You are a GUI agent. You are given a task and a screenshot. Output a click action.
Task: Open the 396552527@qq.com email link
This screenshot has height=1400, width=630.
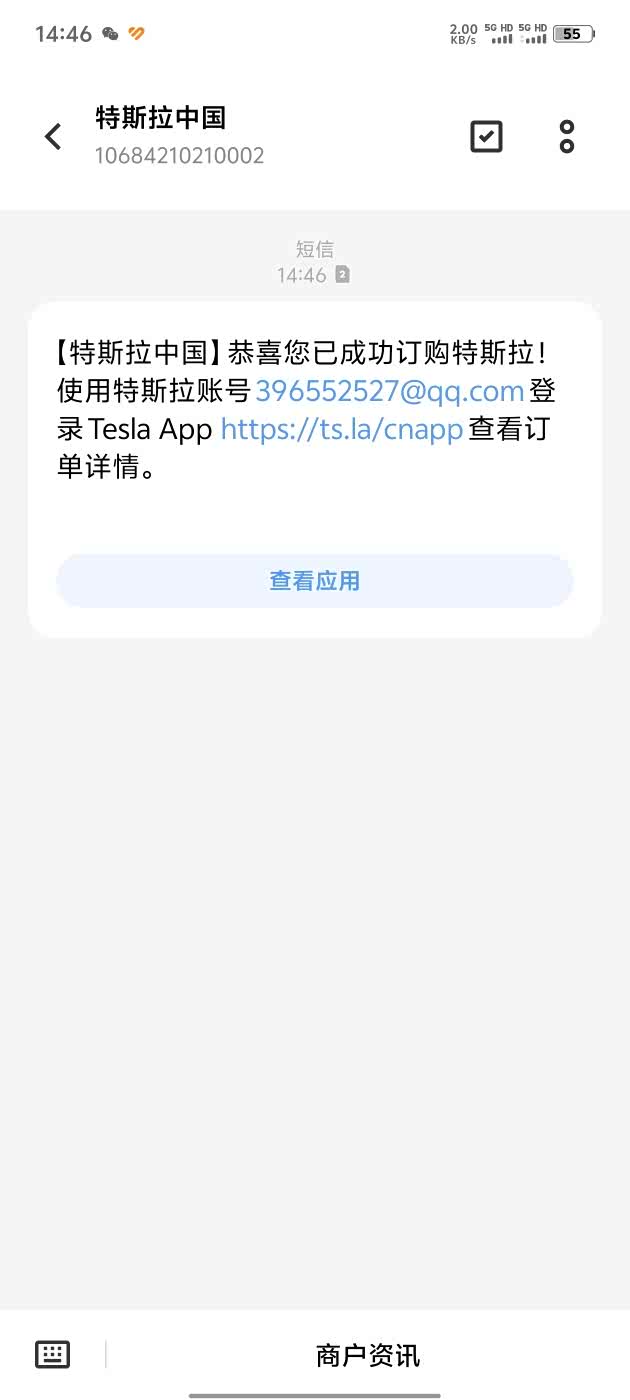coord(390,391)
